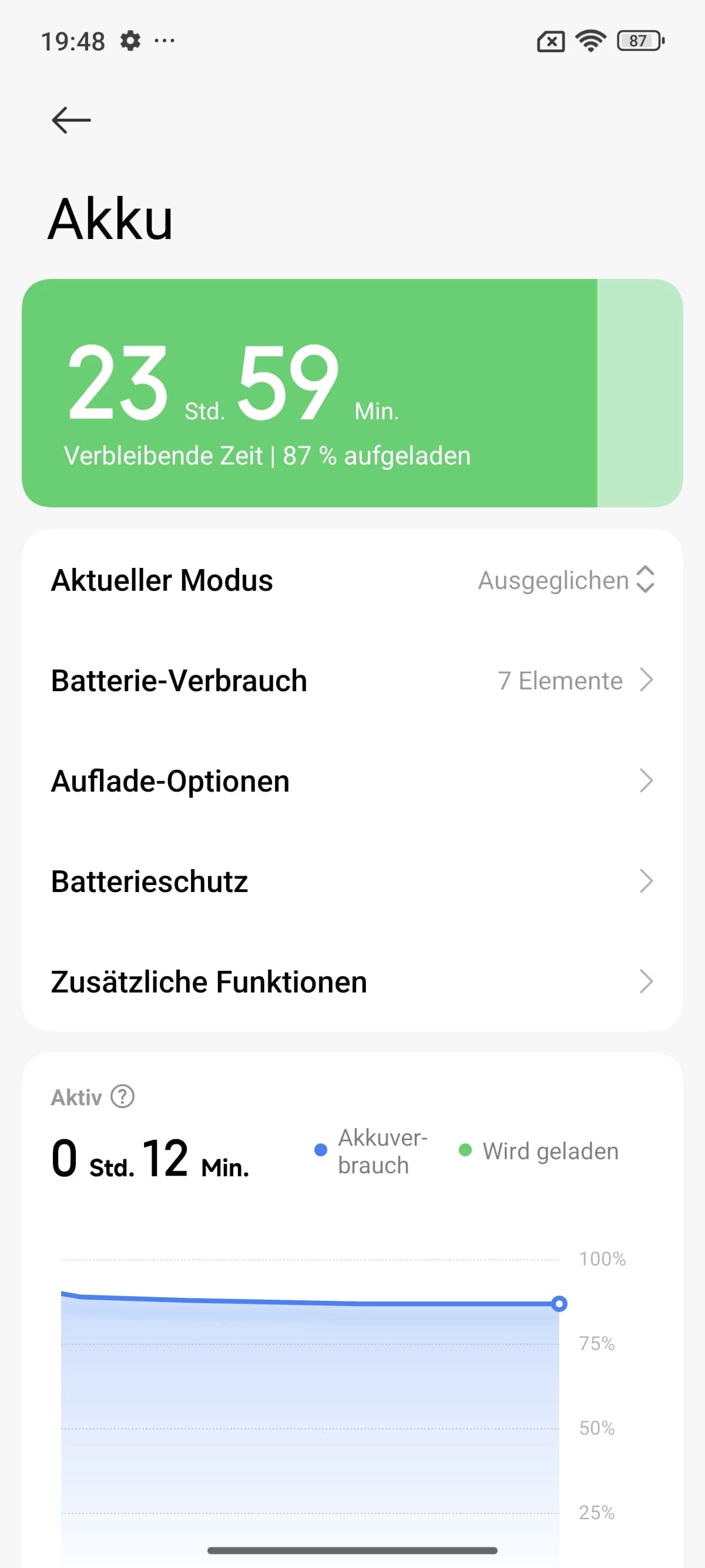Open Zusätzliche Funktionen
Viewport: 705px width, 1568px height.
tap(352, 982)
